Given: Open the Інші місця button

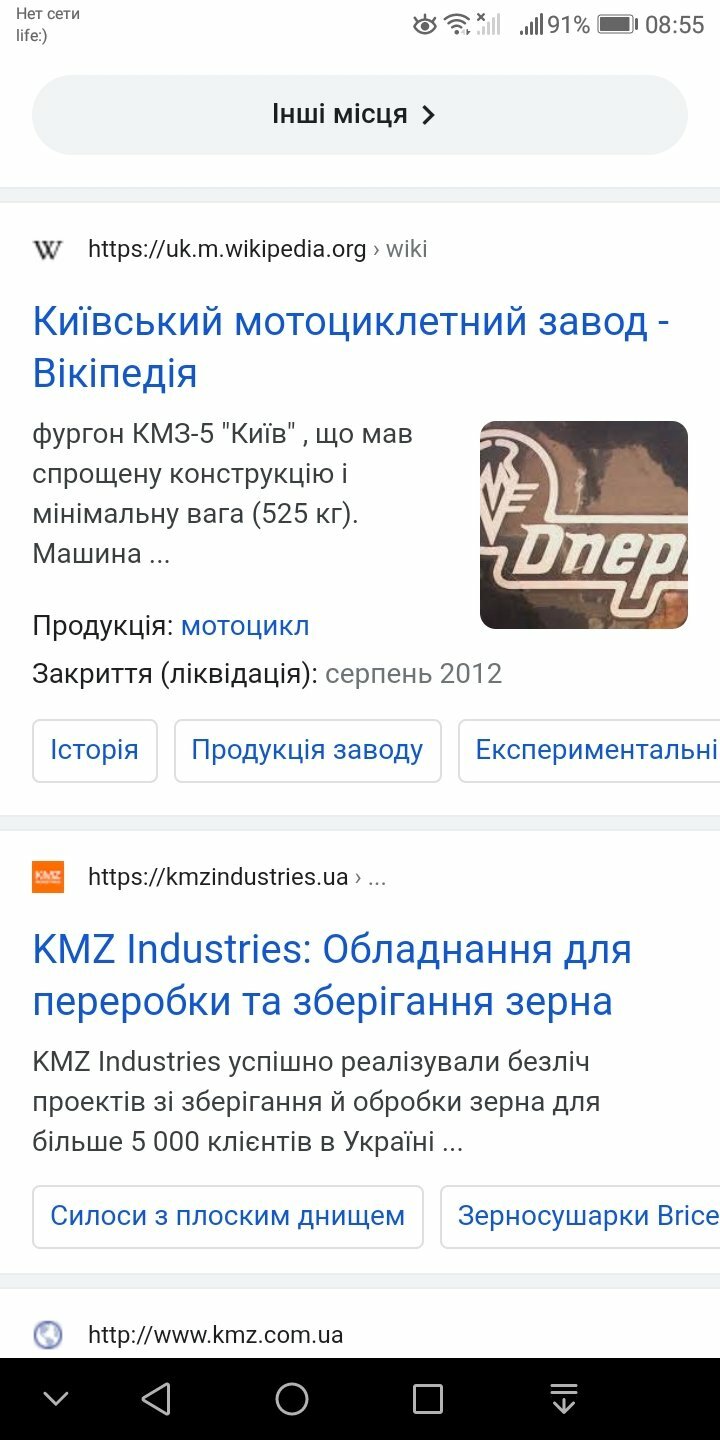Looking at the screenshot, I should click(x=359, y=115).
